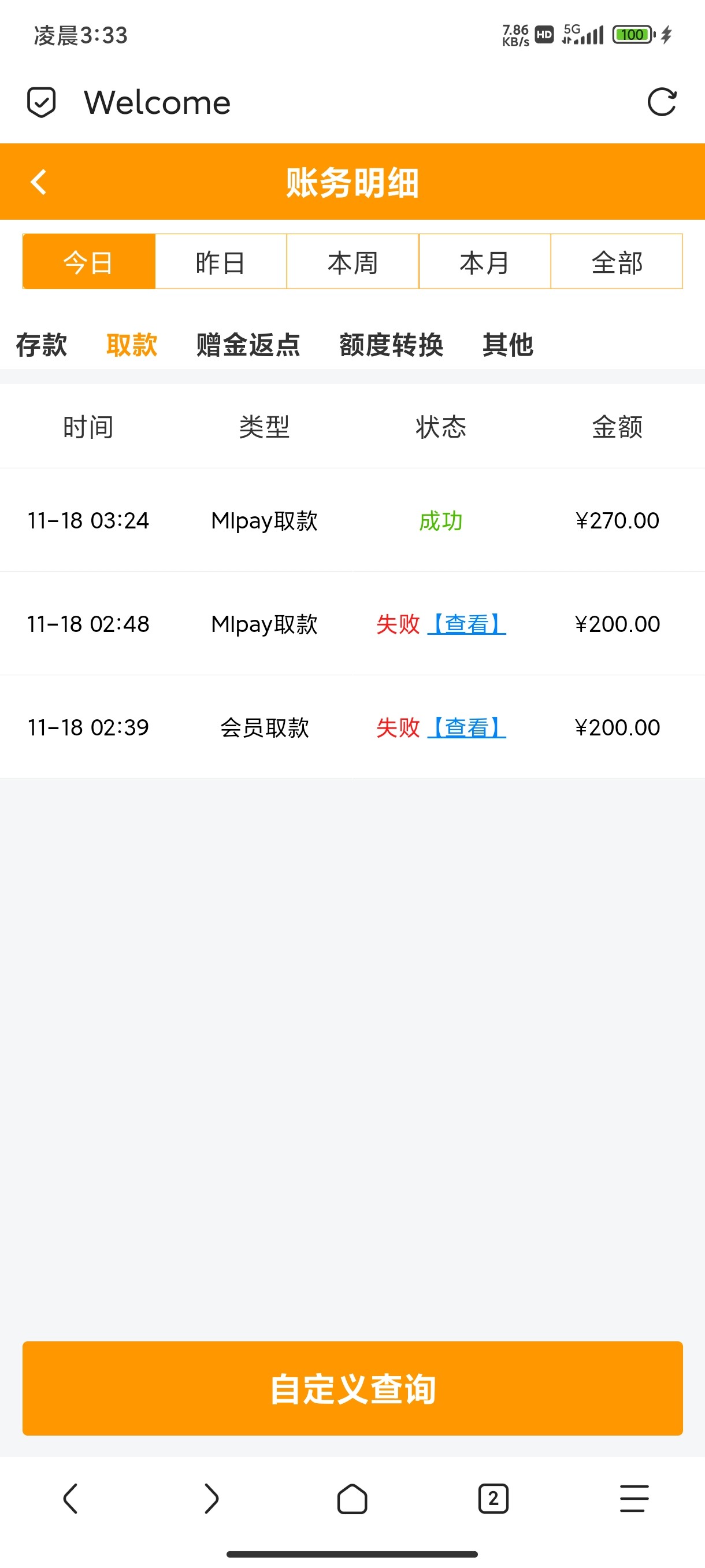
Task: Show 全部 records
Action: [617, 262]
